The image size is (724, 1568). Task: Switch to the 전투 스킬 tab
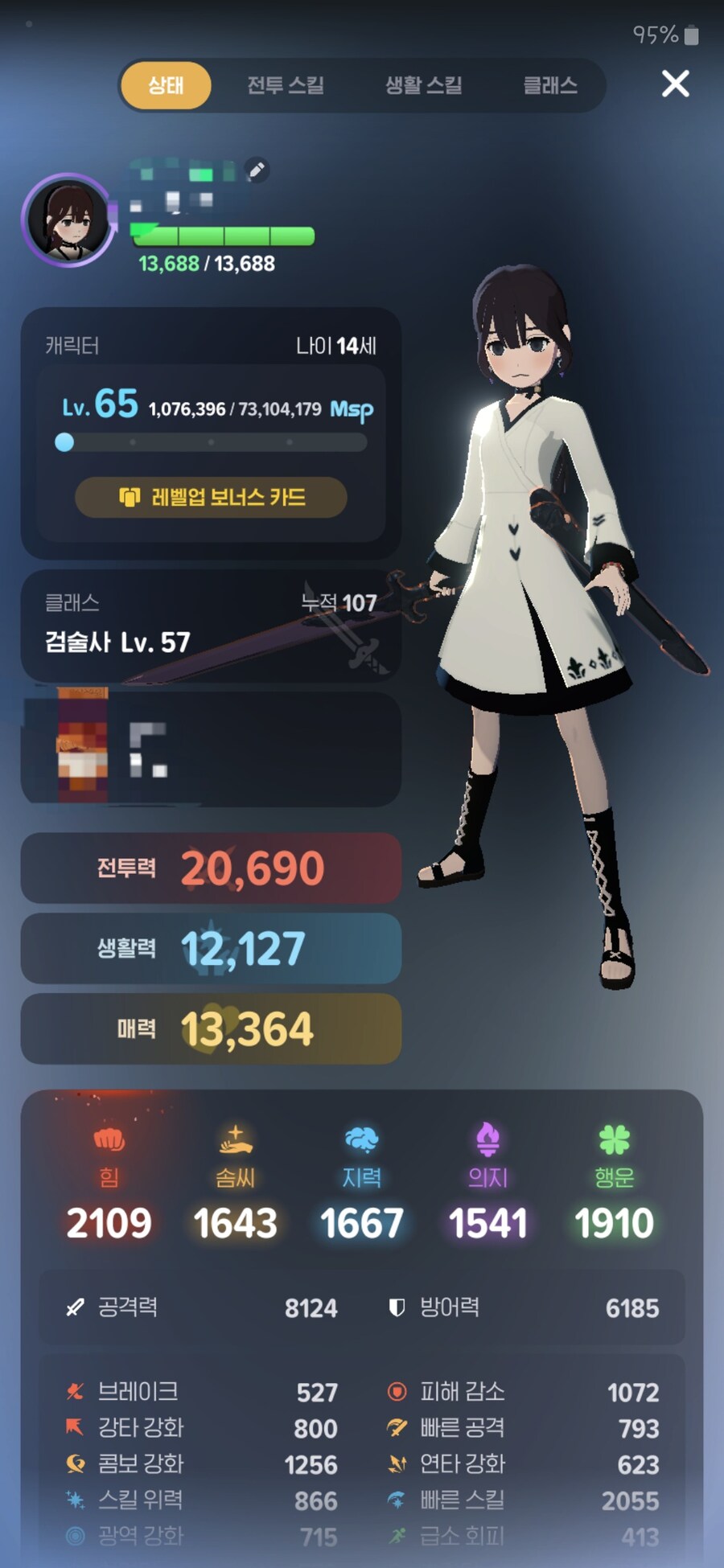[286, 86]
